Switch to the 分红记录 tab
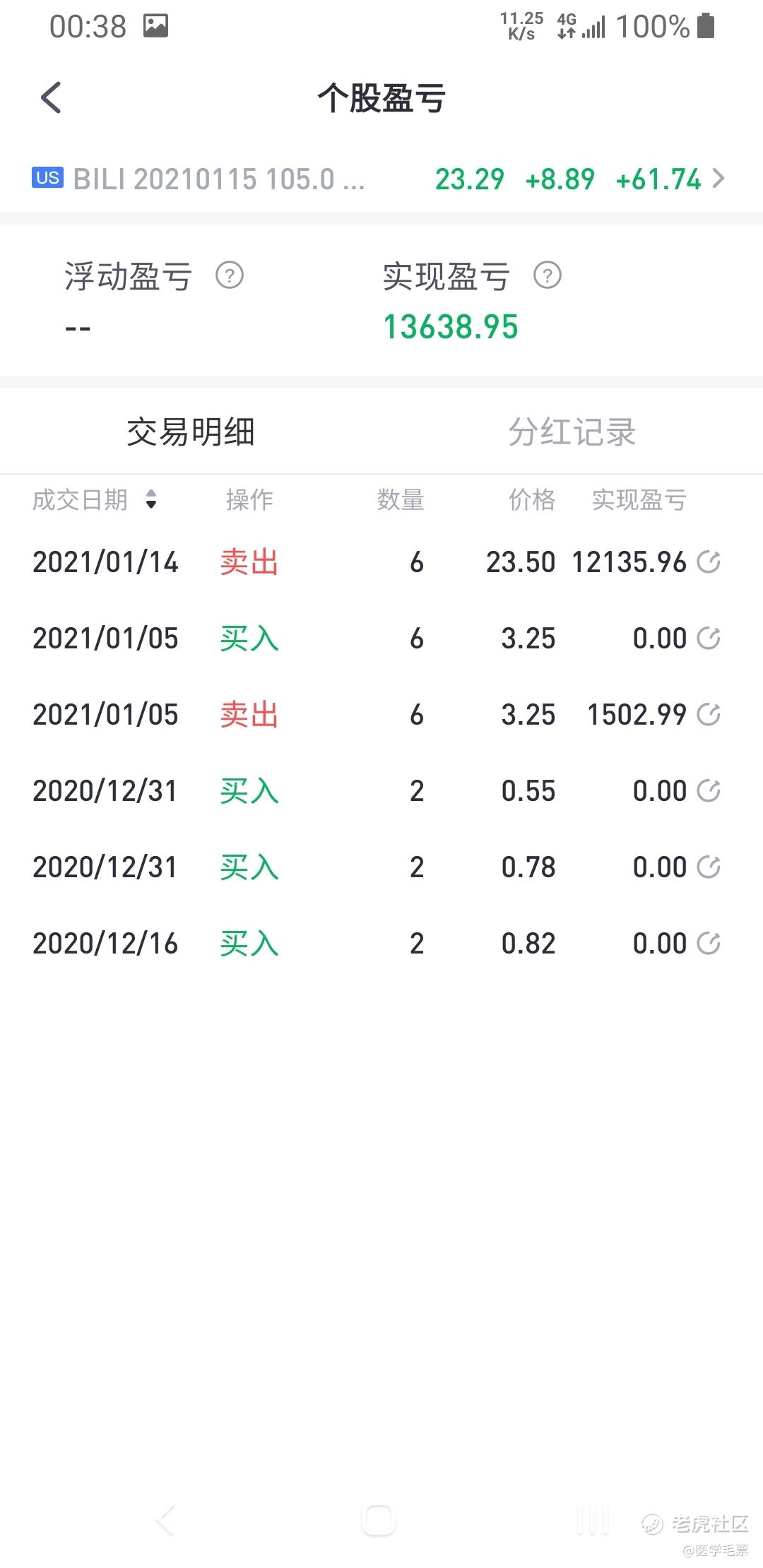The image size is (763, 1568). point(572,432)
